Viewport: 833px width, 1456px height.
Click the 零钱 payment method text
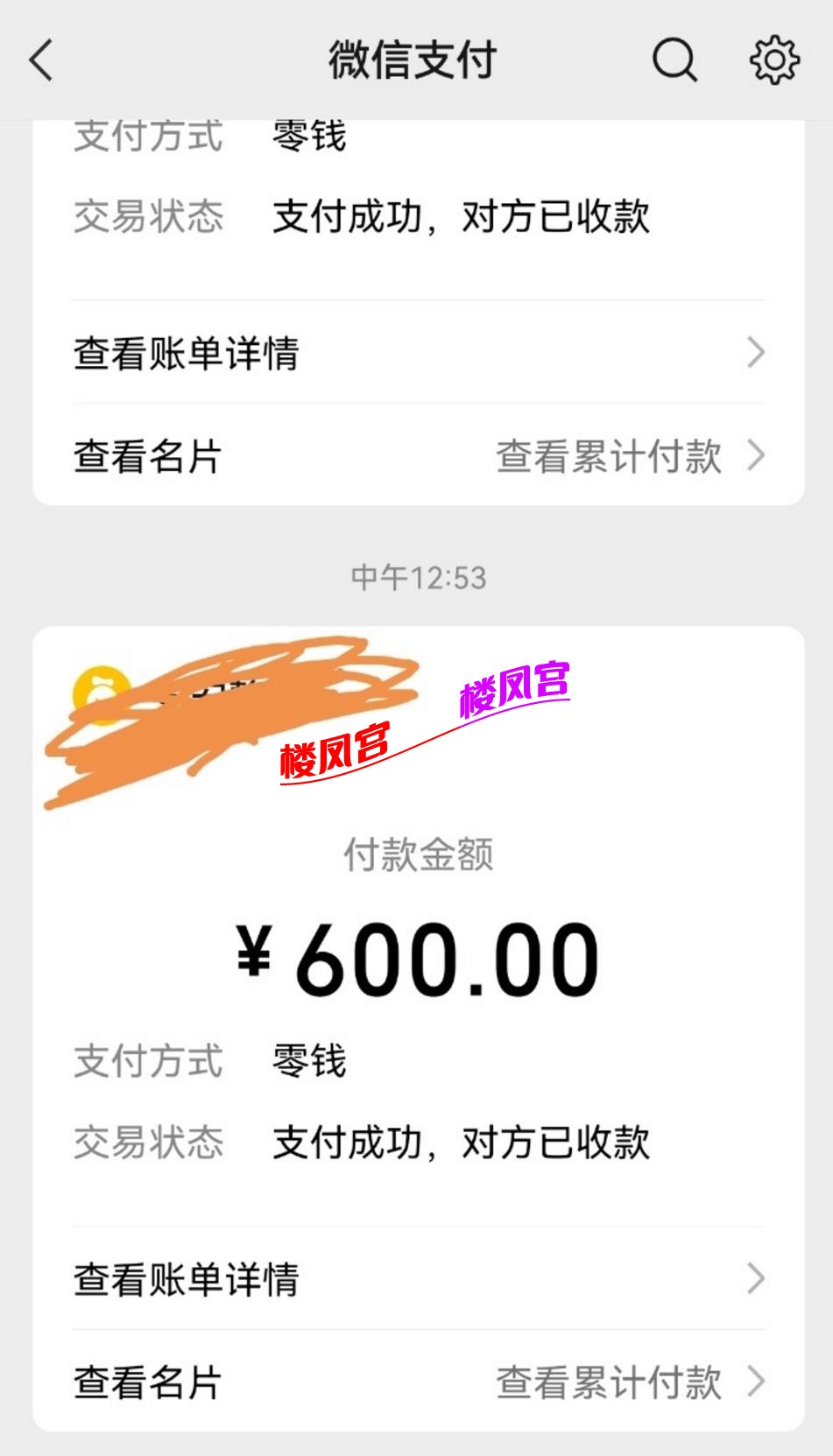coord(307,1060)
